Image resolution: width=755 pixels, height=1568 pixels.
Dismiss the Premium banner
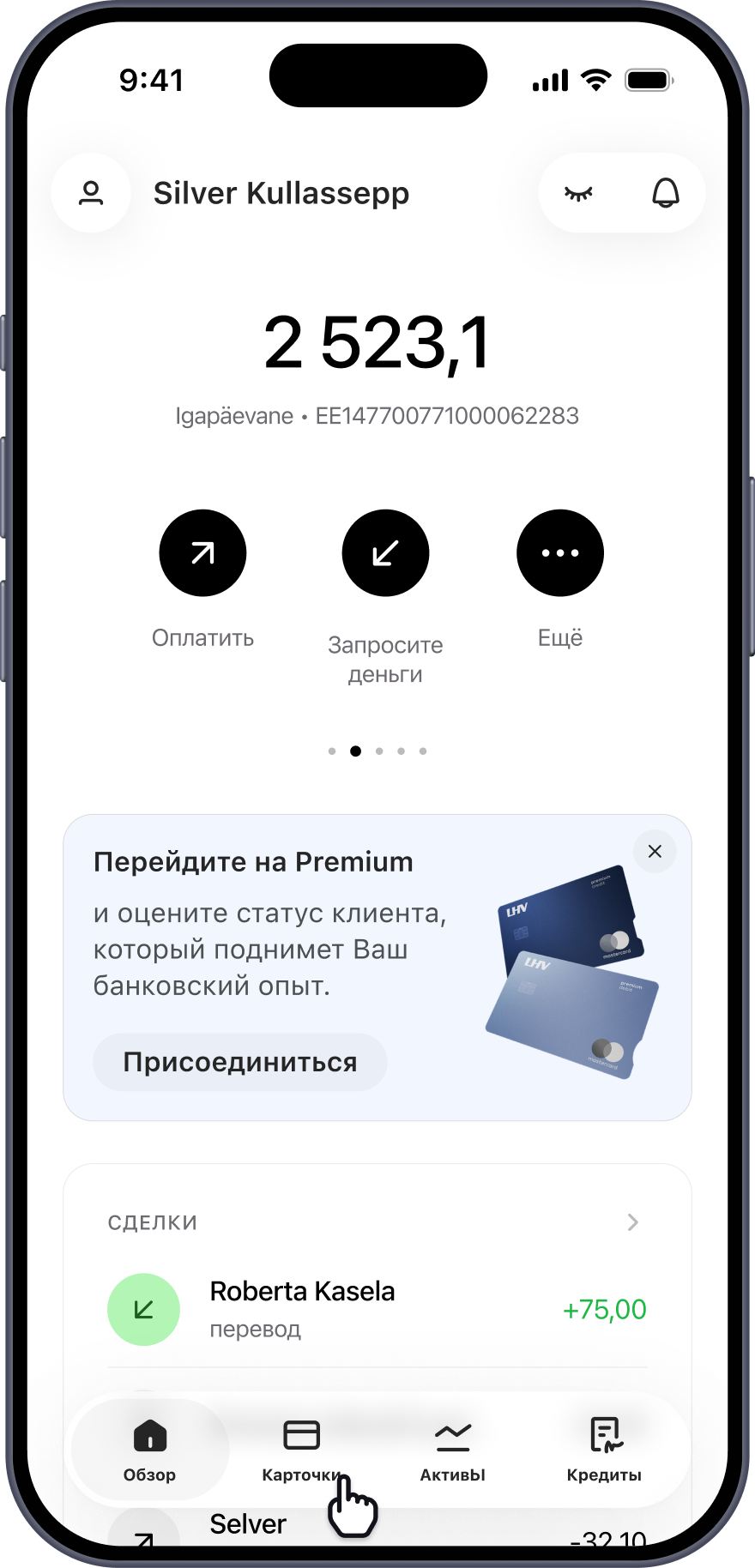click(x=655, y=851)
